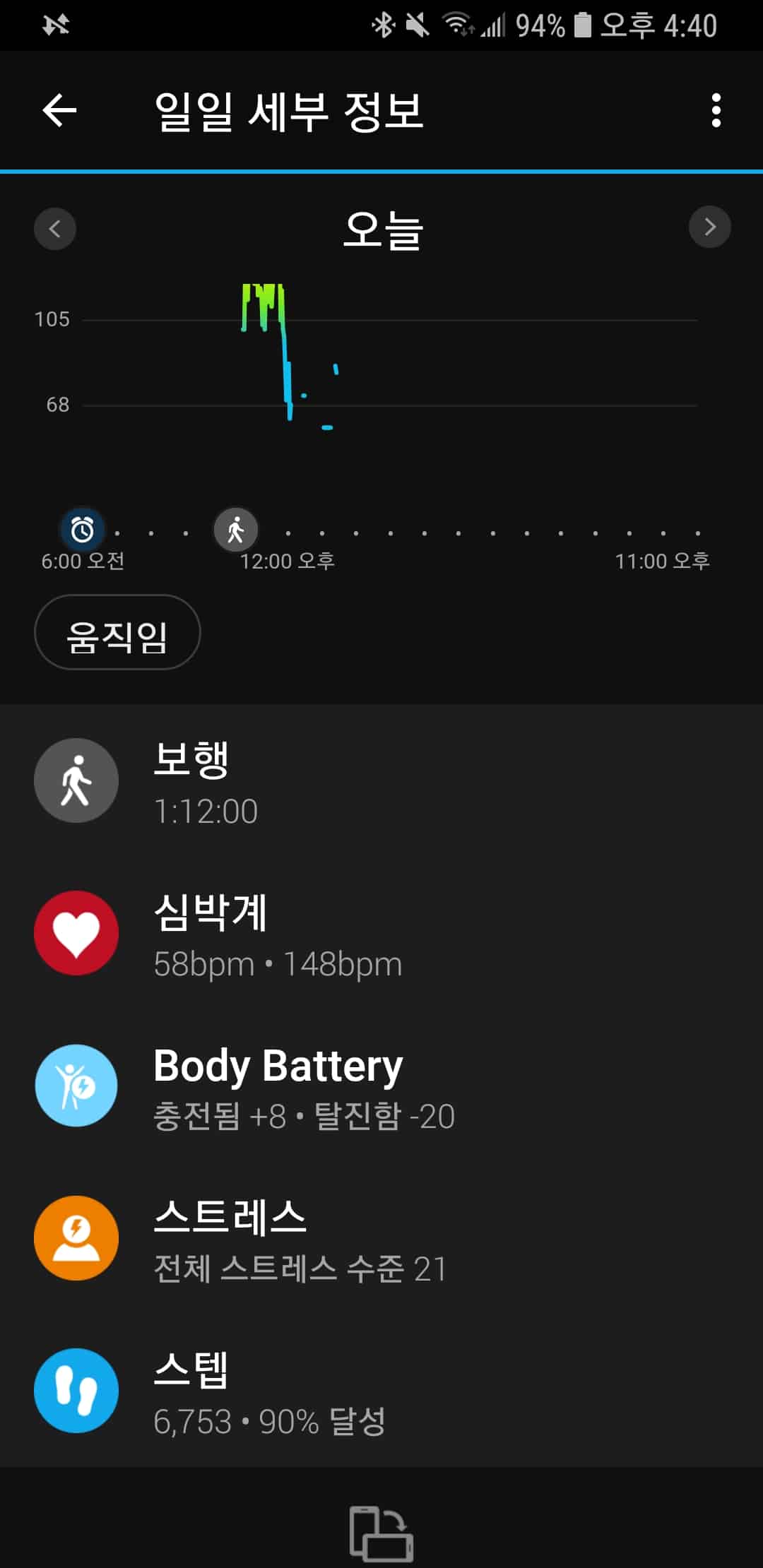Open the 스트레스 stress details
The width and height of the screenshot is (763, 1568).
(x=381, y=1239)
